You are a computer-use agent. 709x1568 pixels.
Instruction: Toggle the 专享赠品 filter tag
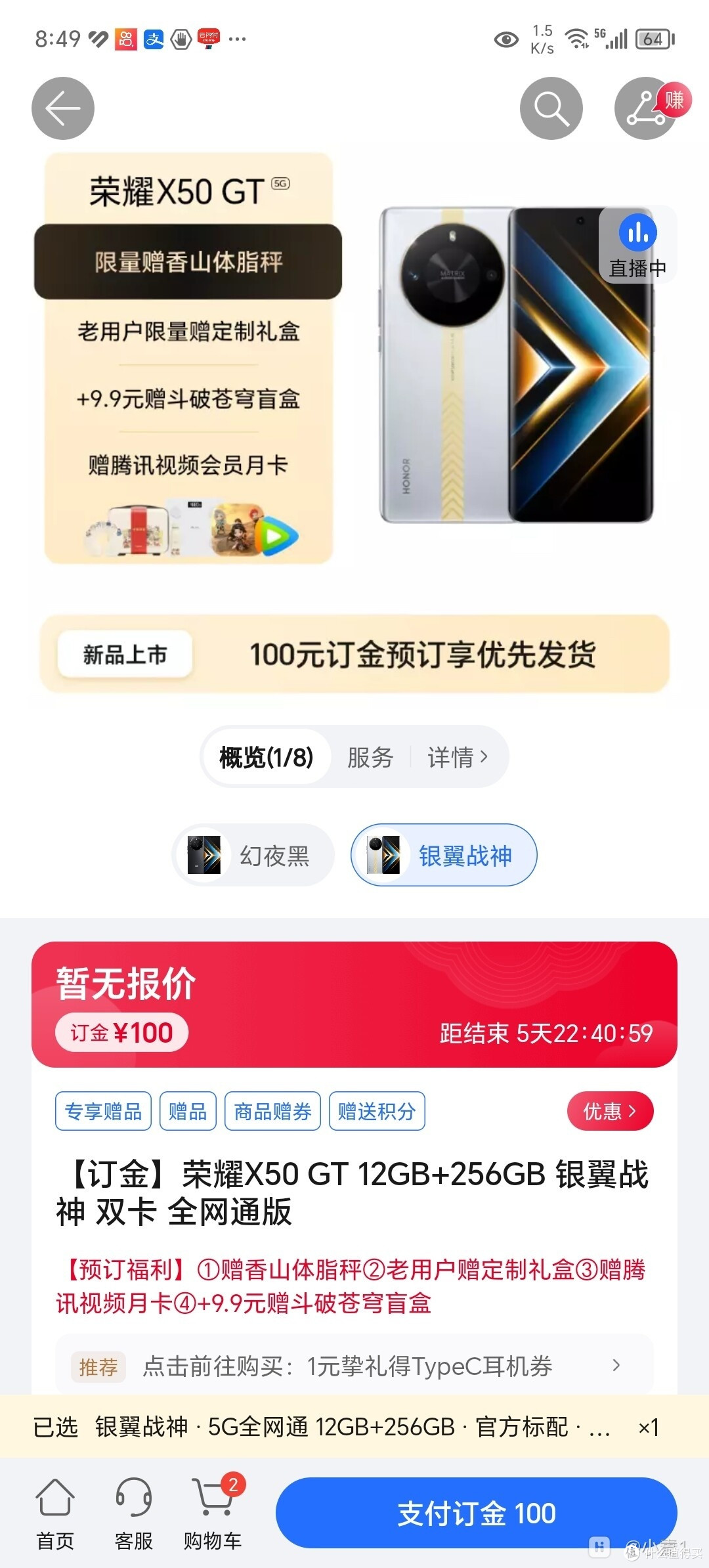[103, 1111]
